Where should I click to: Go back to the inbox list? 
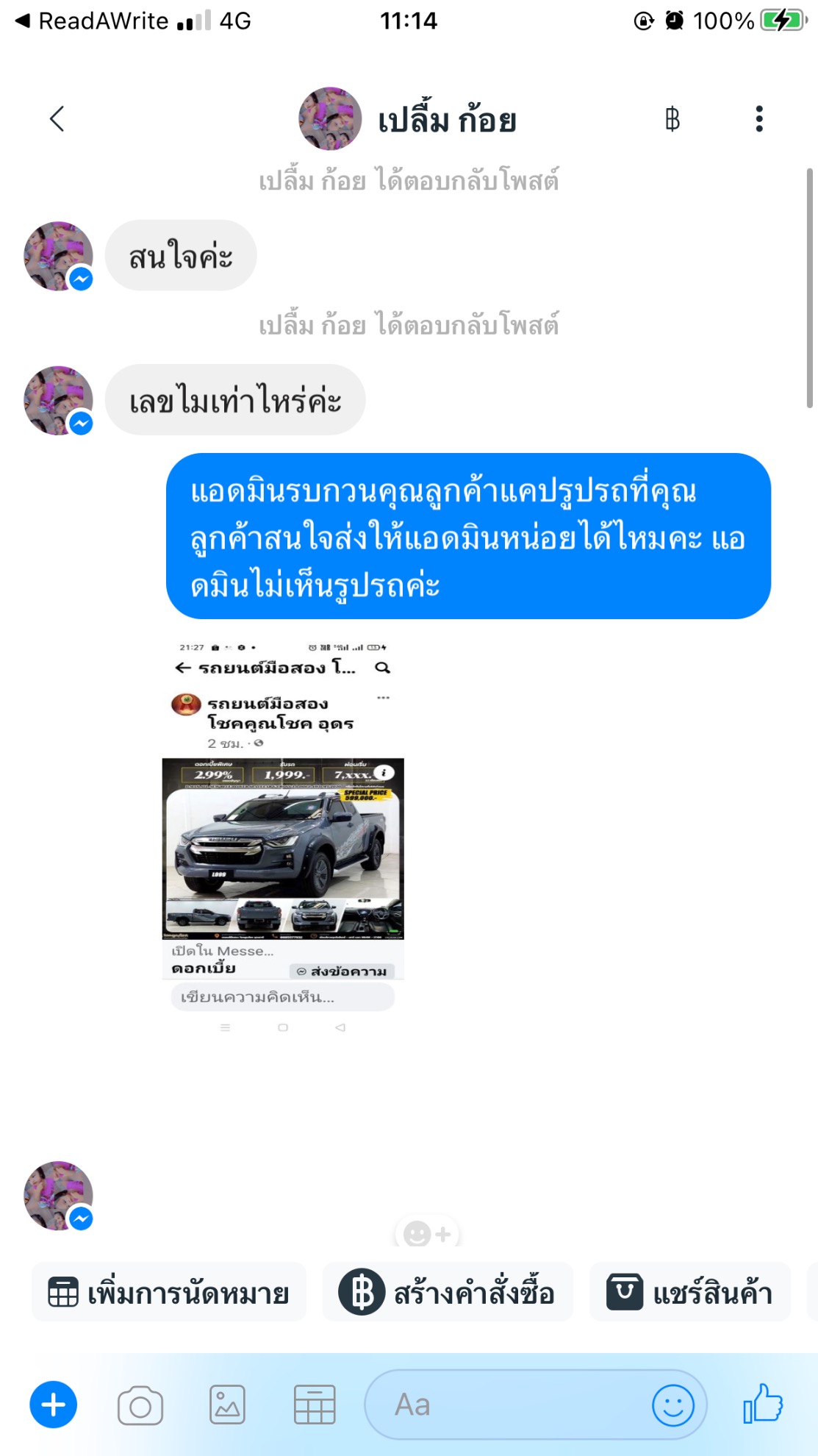click(x=57, y=119)
